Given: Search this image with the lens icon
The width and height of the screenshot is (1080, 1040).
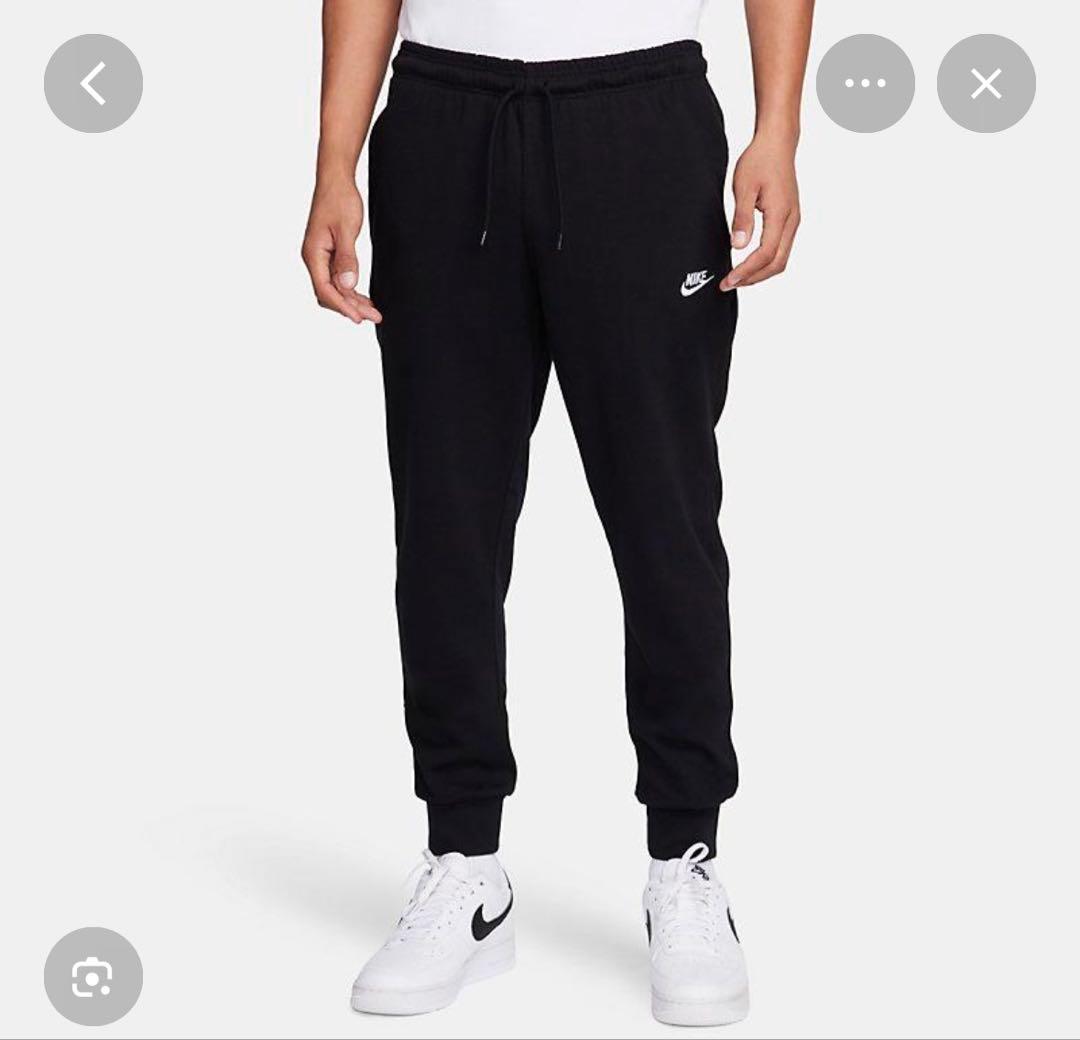Looking at the screenshot, I should [x=93, y=977].
